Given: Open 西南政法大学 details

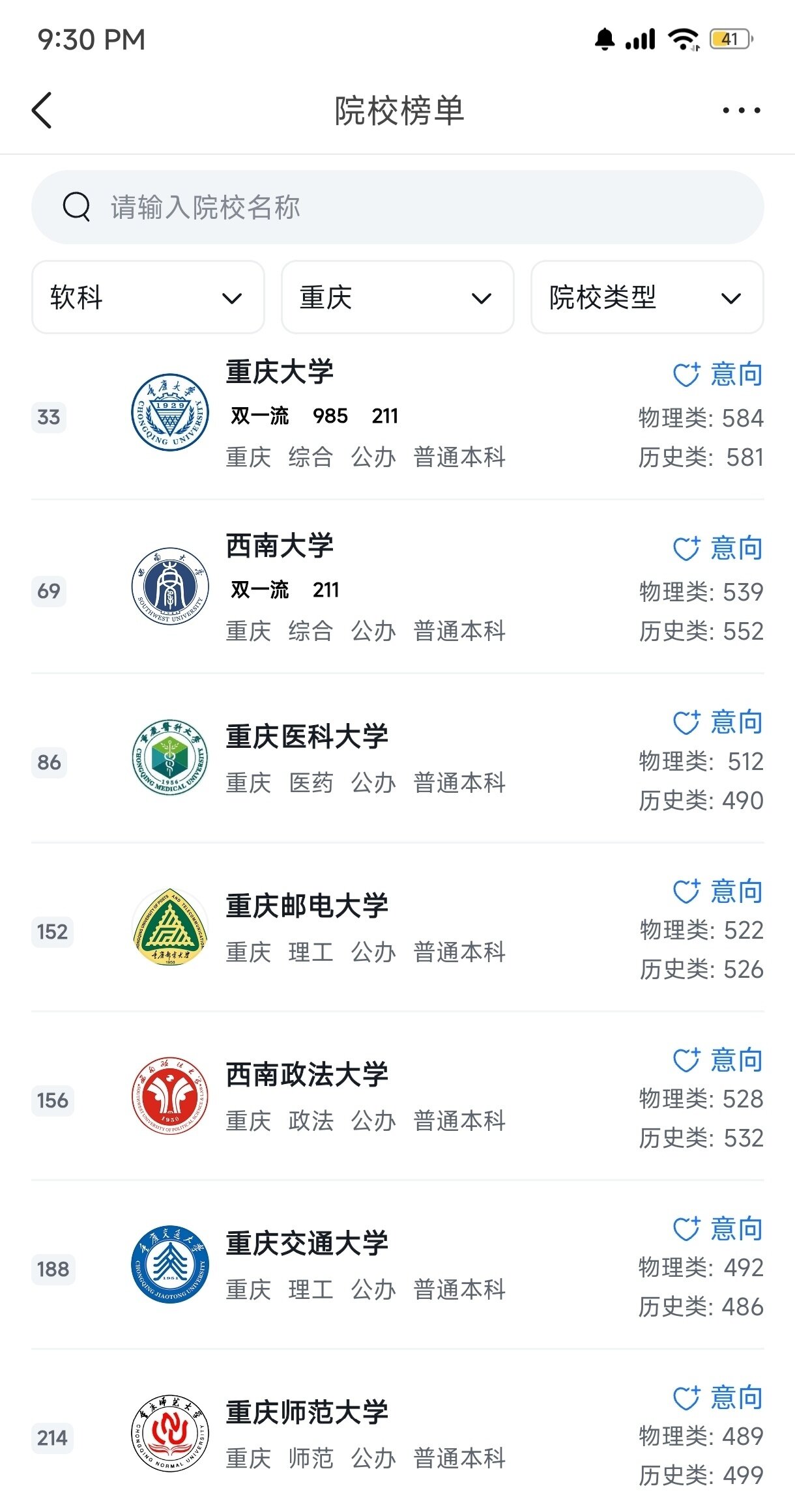Looking at the screenshot, I should 397,1096.
